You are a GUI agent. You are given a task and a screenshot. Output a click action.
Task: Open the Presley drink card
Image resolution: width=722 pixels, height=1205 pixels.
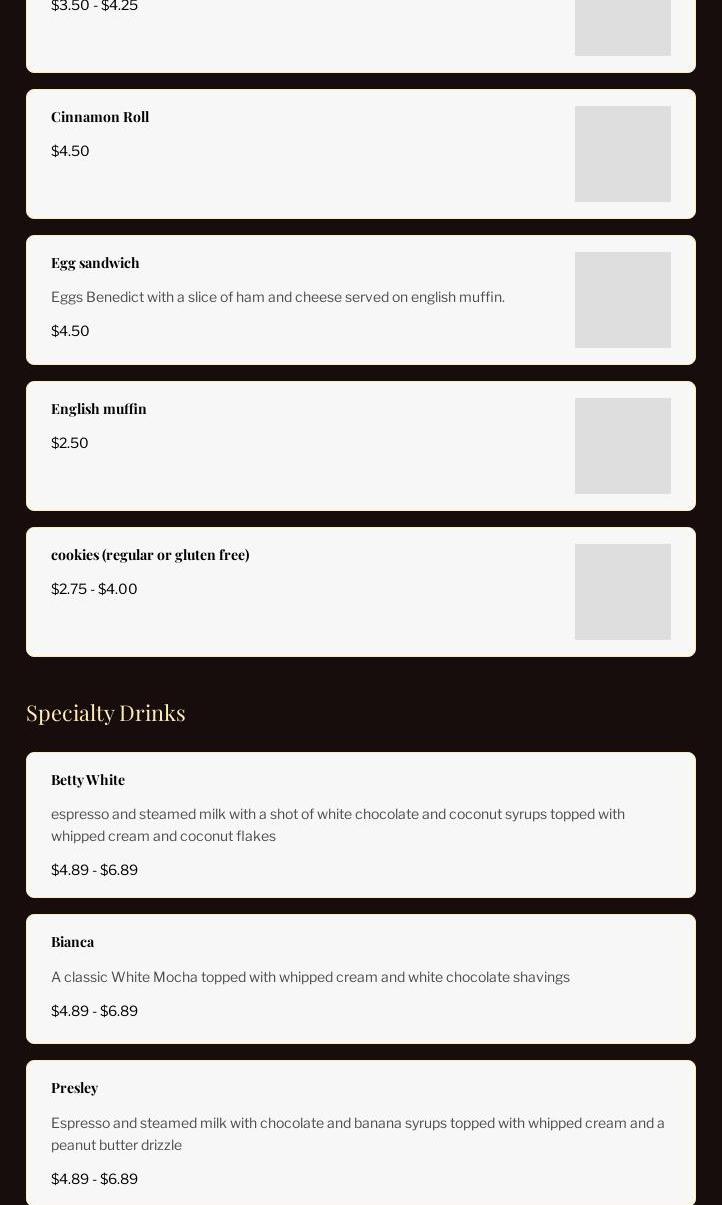360,1133
